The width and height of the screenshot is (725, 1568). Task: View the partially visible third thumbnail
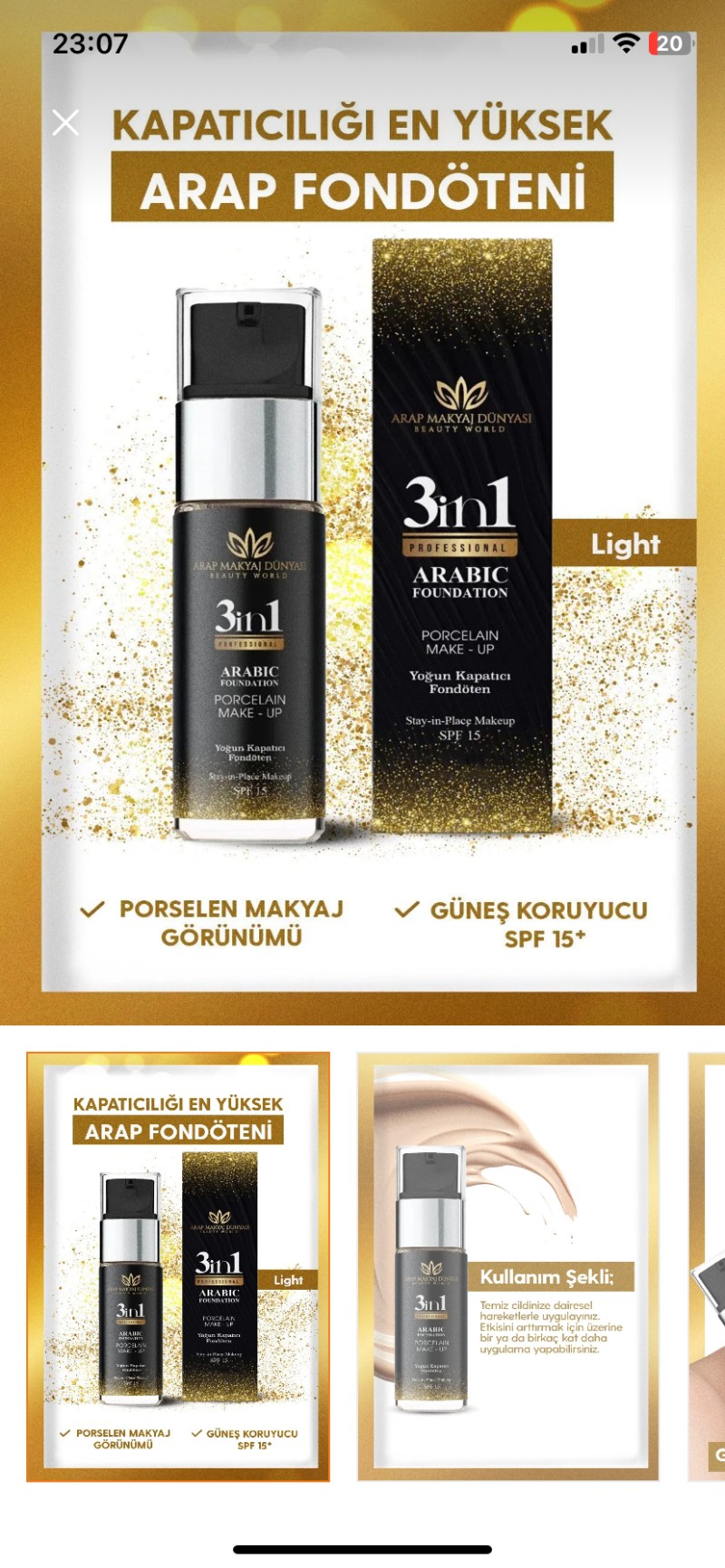point(708,1266)
